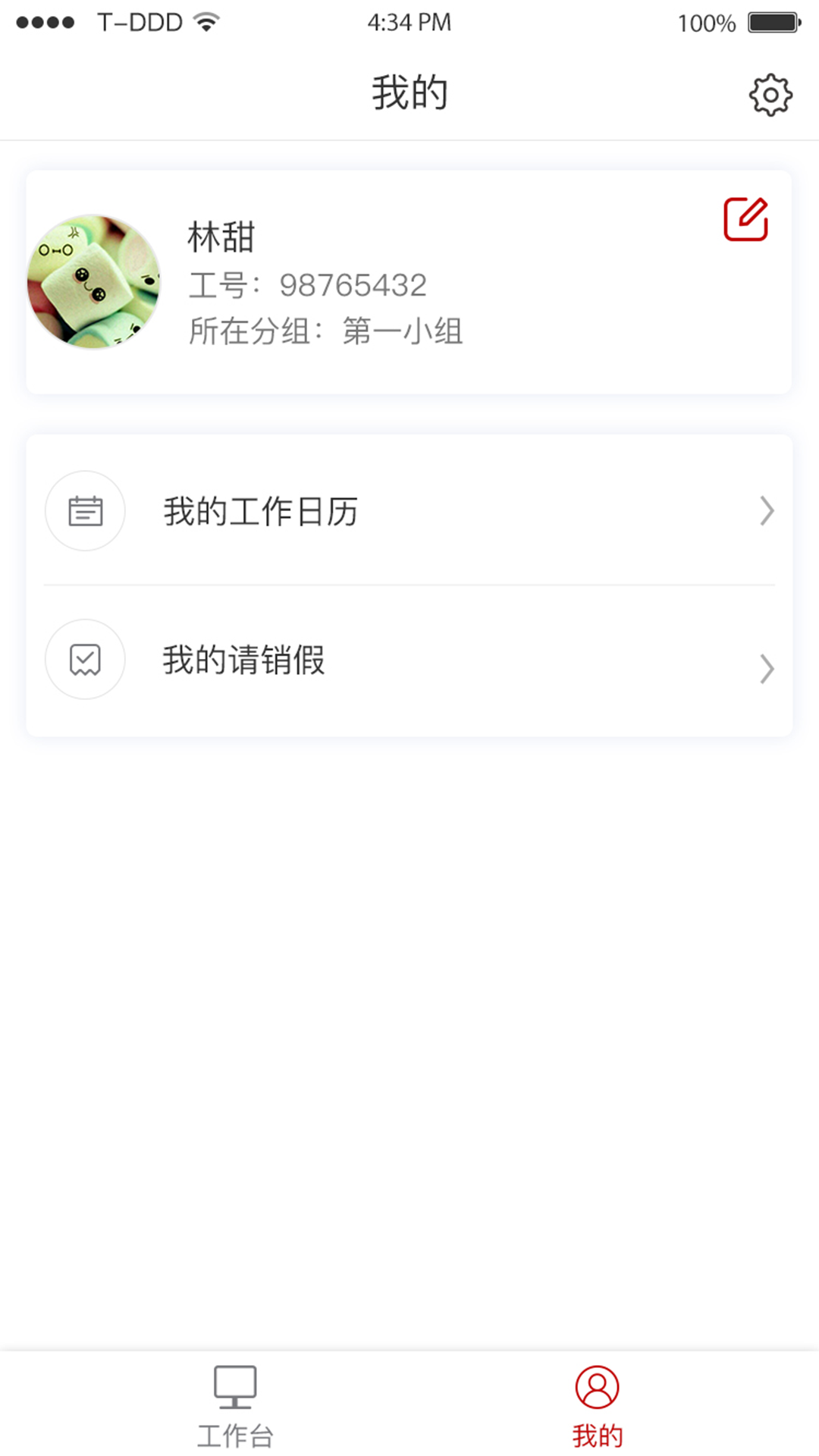Edit profile with the red pencil icon

coord(745,220)
